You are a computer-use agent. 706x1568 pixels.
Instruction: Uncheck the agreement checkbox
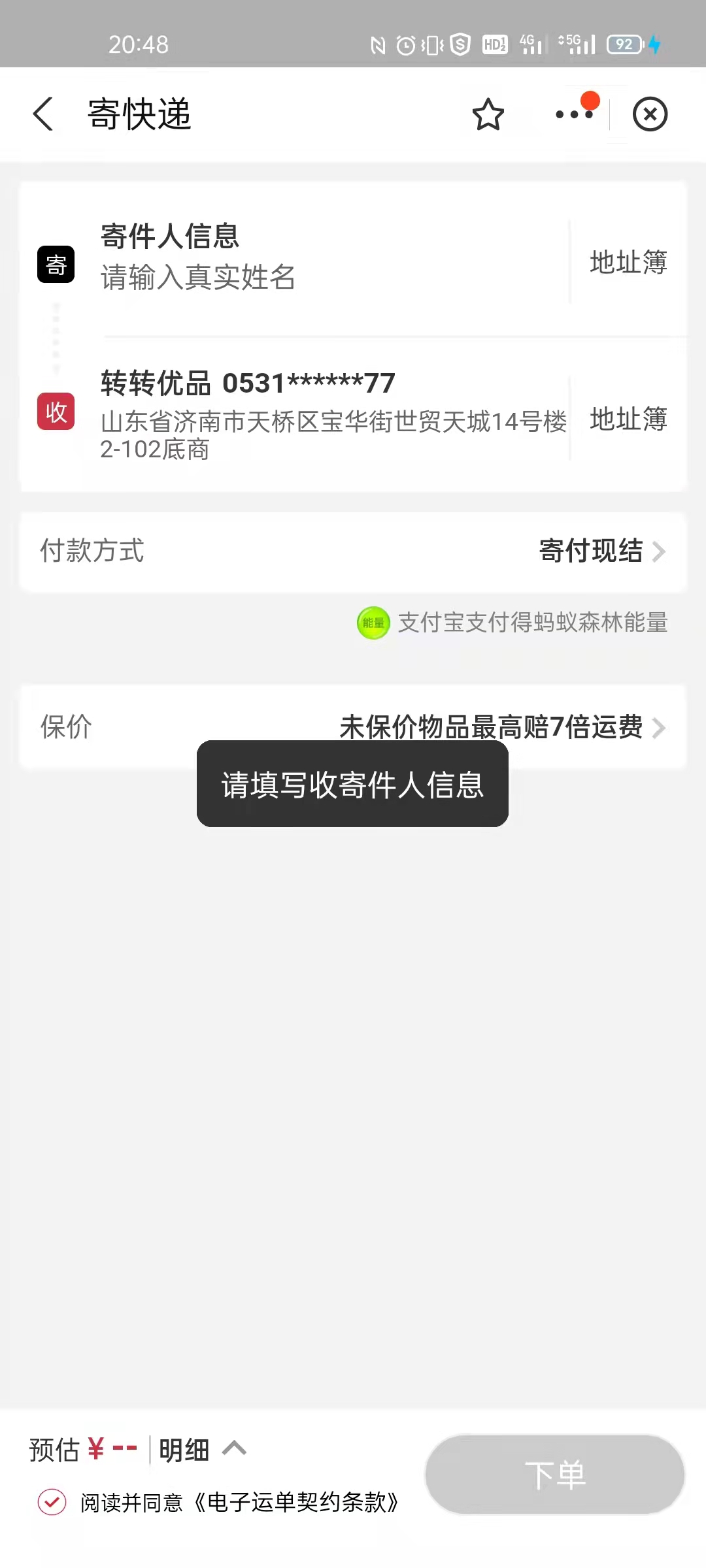(52, 1502)
